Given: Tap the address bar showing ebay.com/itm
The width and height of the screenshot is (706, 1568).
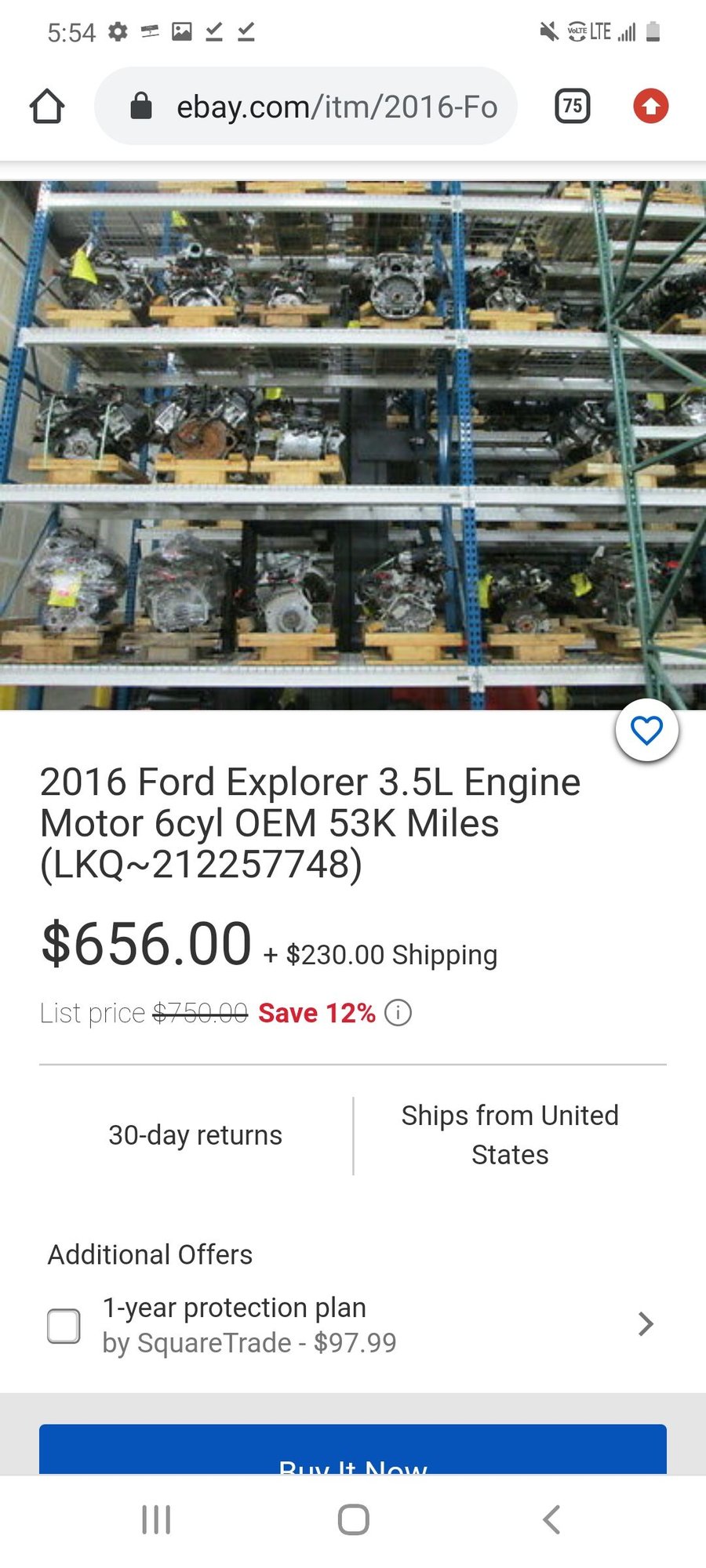Looking at the screenshot, I should point(337,106).
